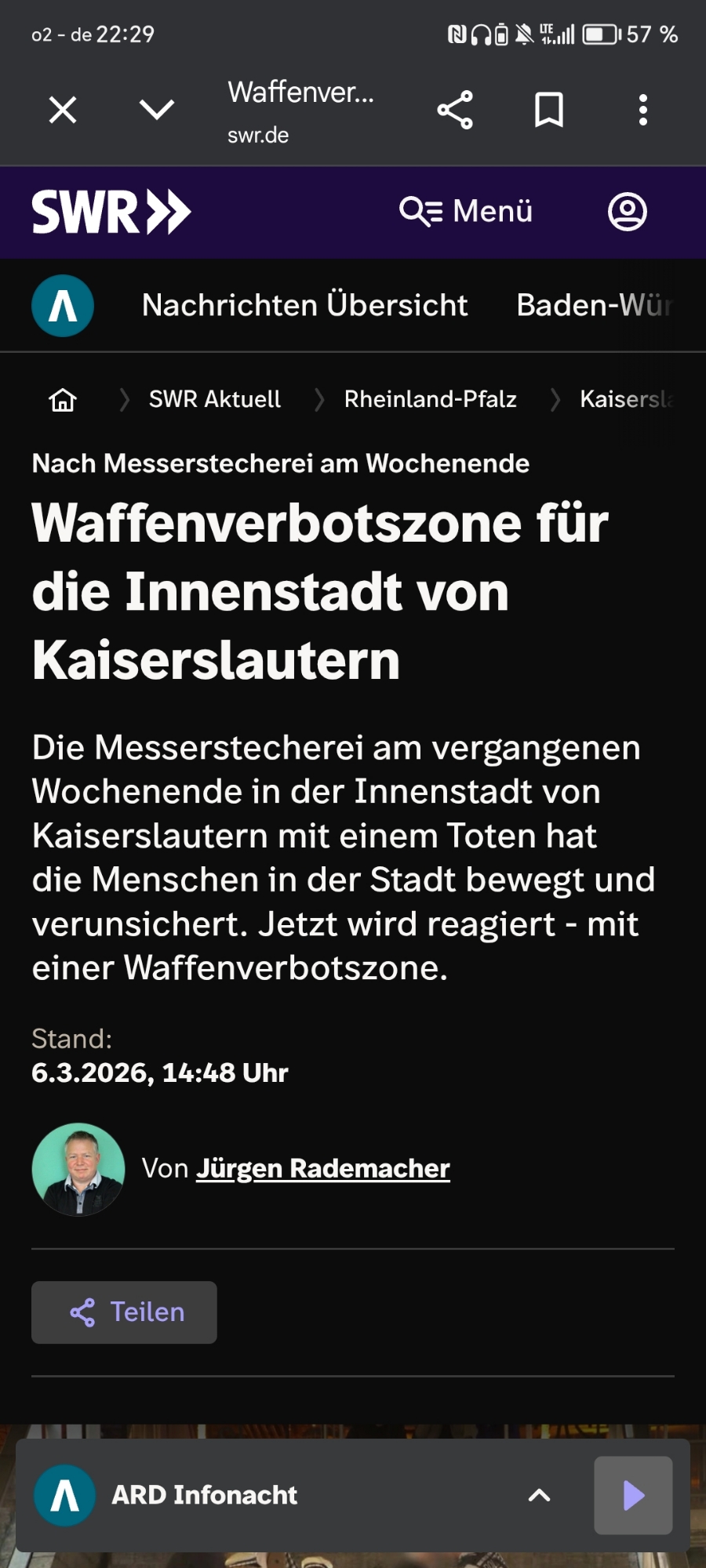Open the browser overflow menu
This screenshot has height=1568, width=706.
(643, 110)
